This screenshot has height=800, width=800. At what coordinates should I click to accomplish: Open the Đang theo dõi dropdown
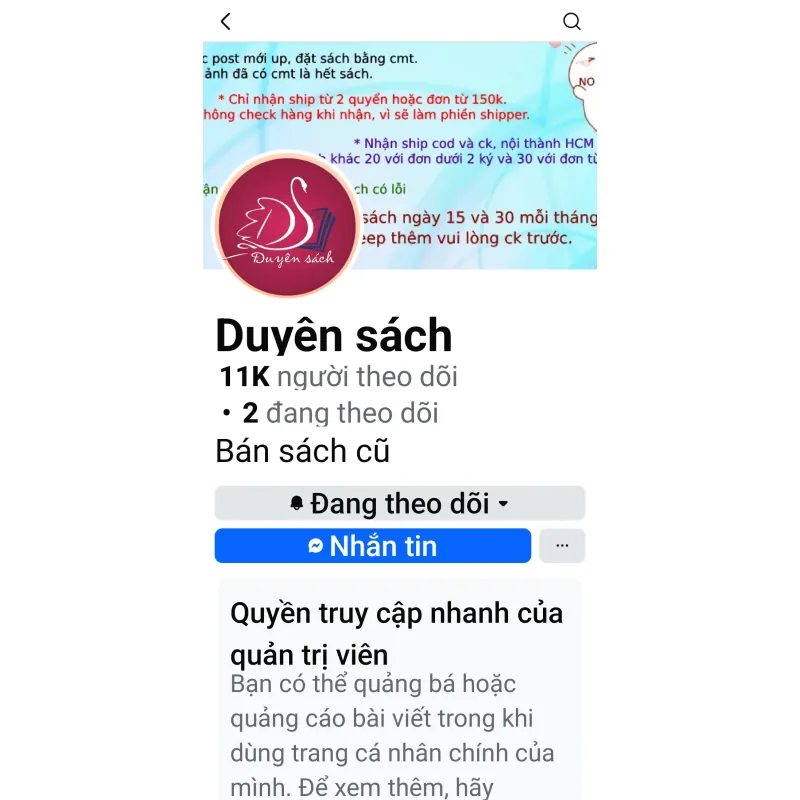click(x=399, y=503)
